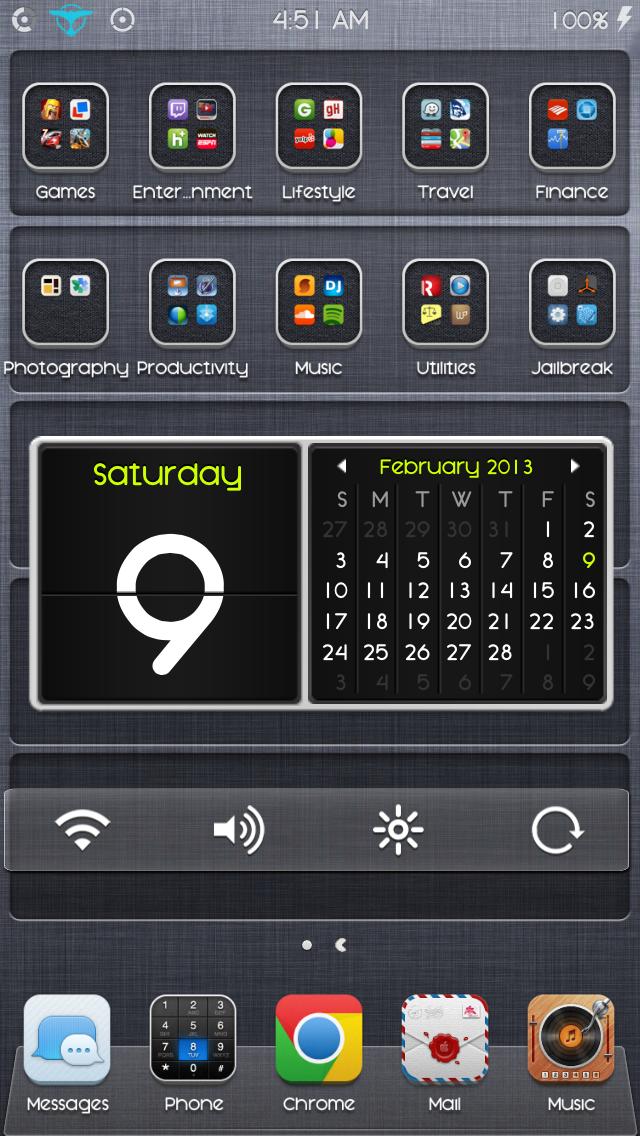Open the Music folder
Screen dimensions: 640x1136
click(319, 302)
